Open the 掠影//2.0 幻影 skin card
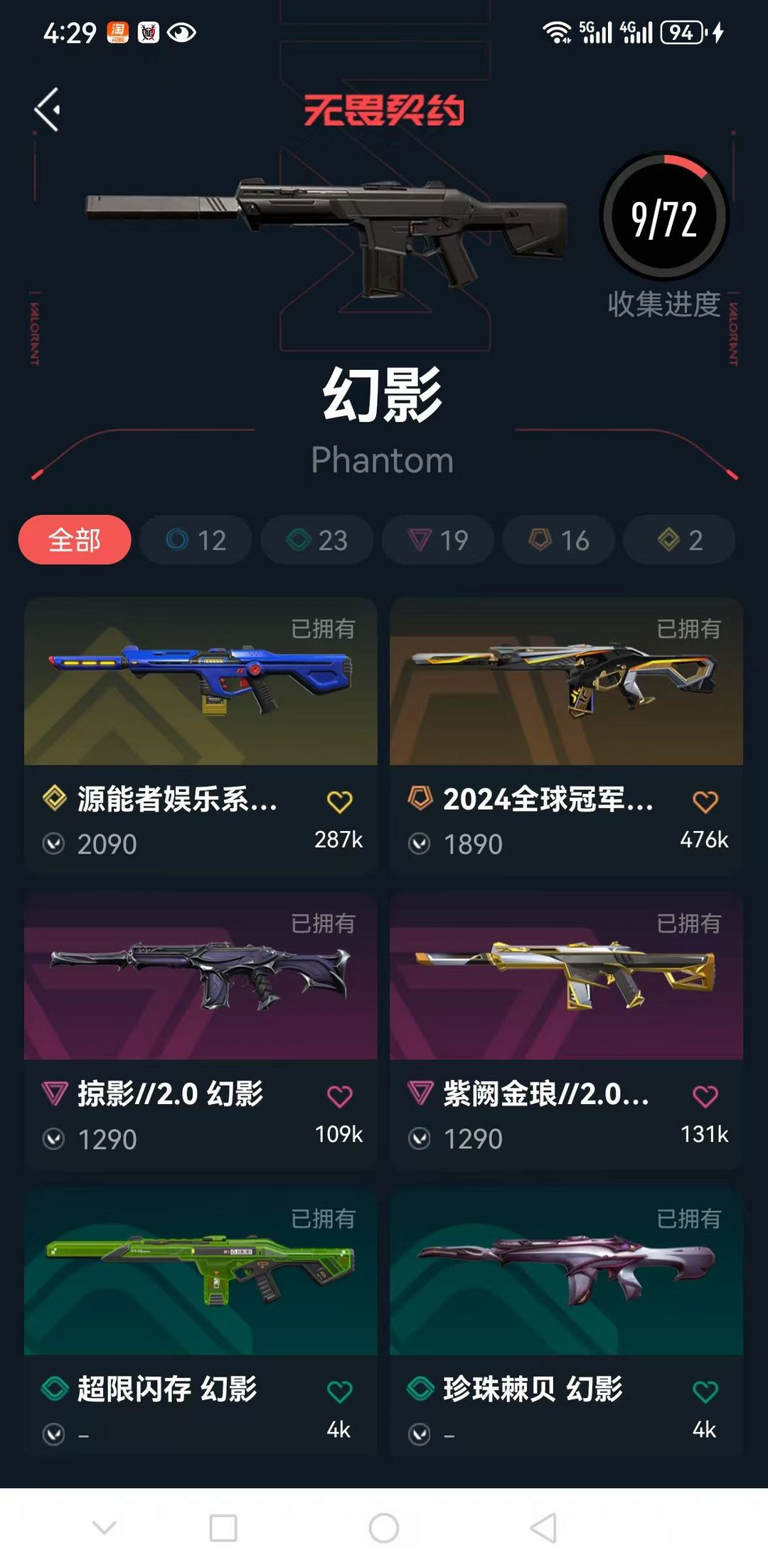 tap(201, 1031)
